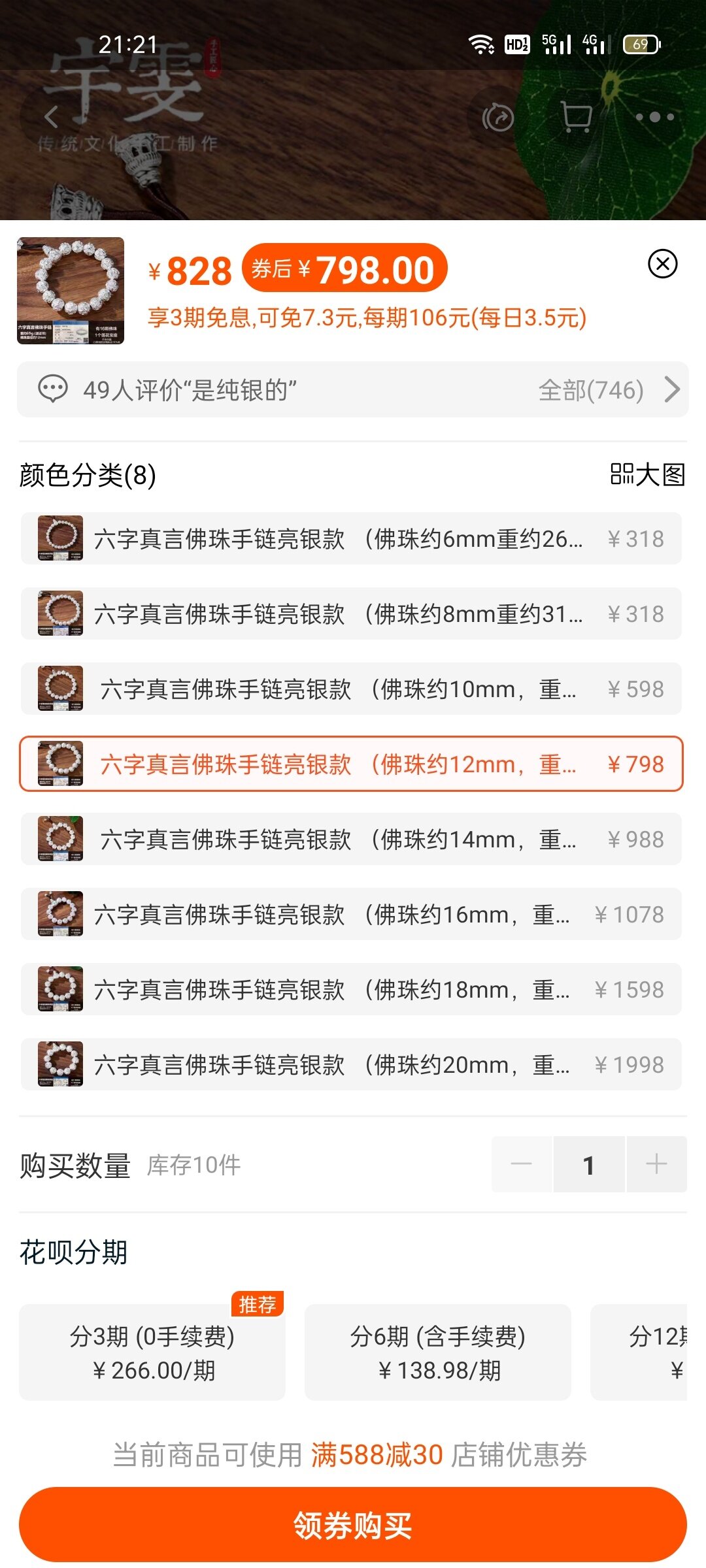
Task: Choose the 8mm bead bracelet option
Action: [351, 614]
